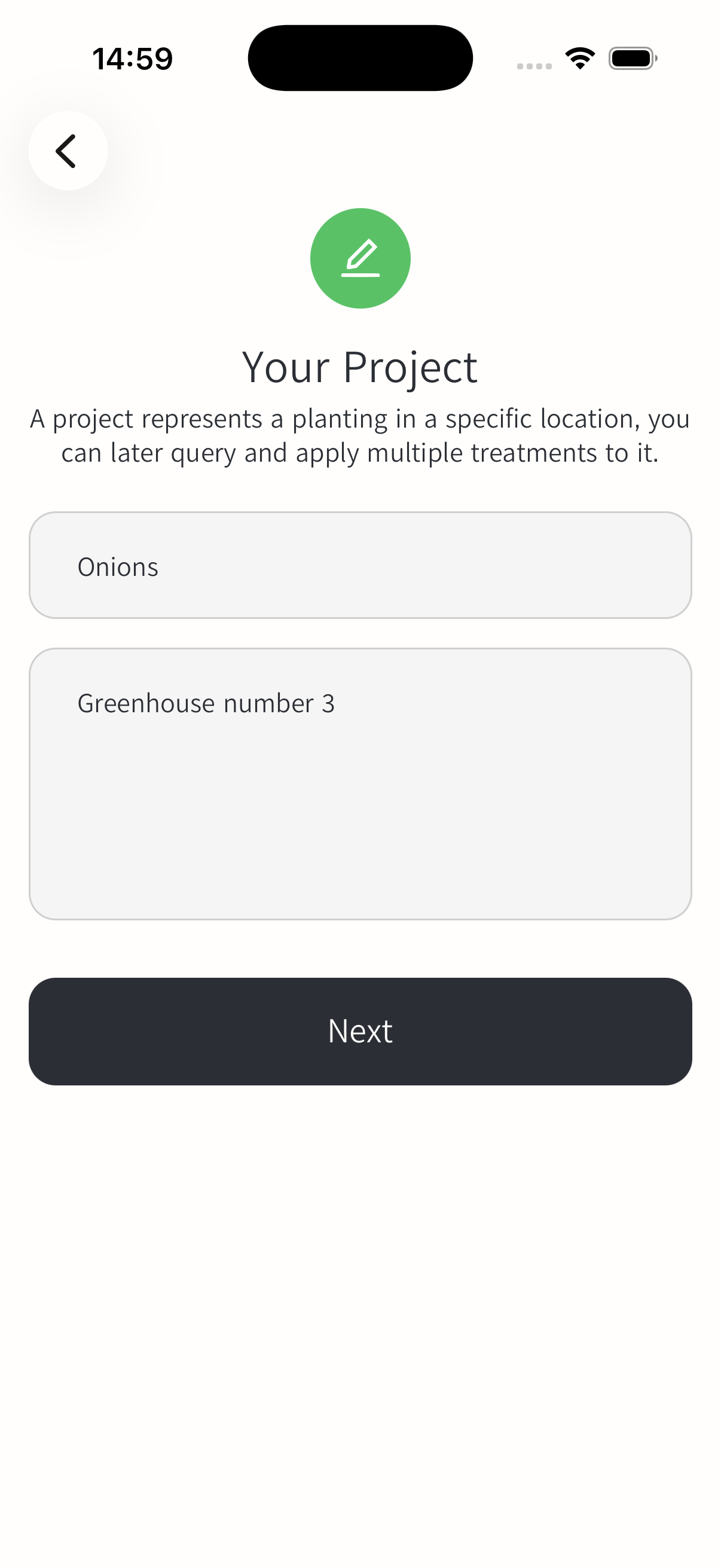Click the project description paragraph text

[x=360, y=435]
